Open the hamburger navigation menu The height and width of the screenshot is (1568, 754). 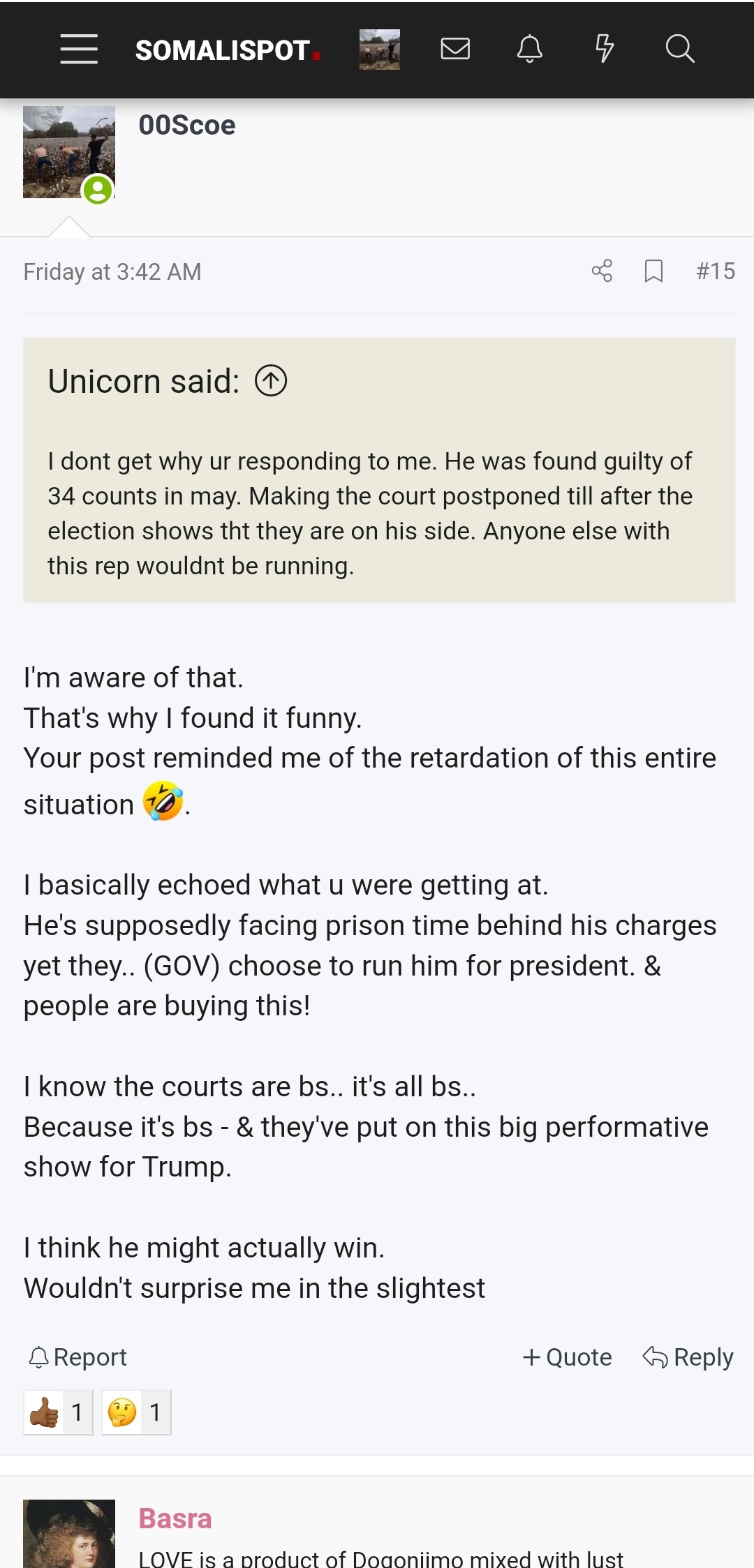tap(79, 49)
